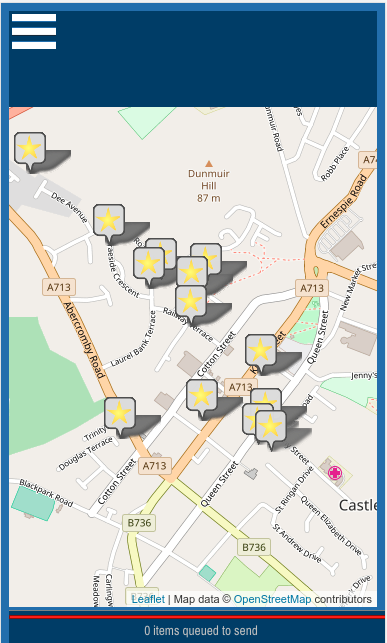The height and width of the screenshot is (643, 387).
Task: Open the hamburger menu
Action: [x=34, y=32]
